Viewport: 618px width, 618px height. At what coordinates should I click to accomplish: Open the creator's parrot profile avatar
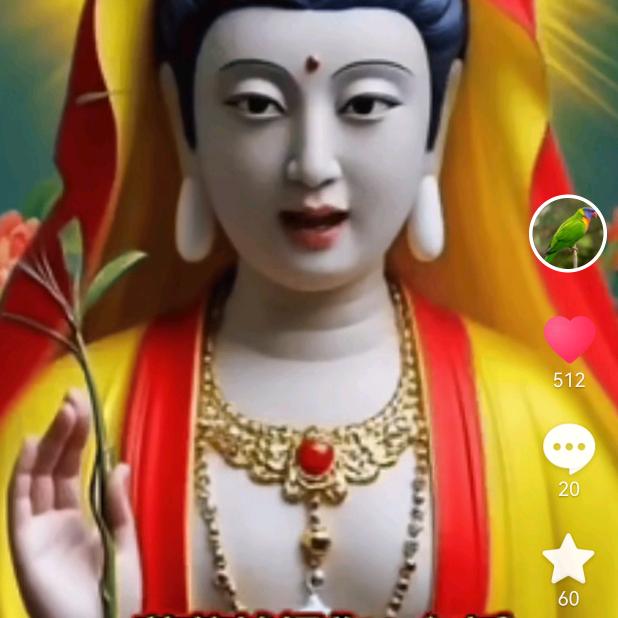click(567, 234)
